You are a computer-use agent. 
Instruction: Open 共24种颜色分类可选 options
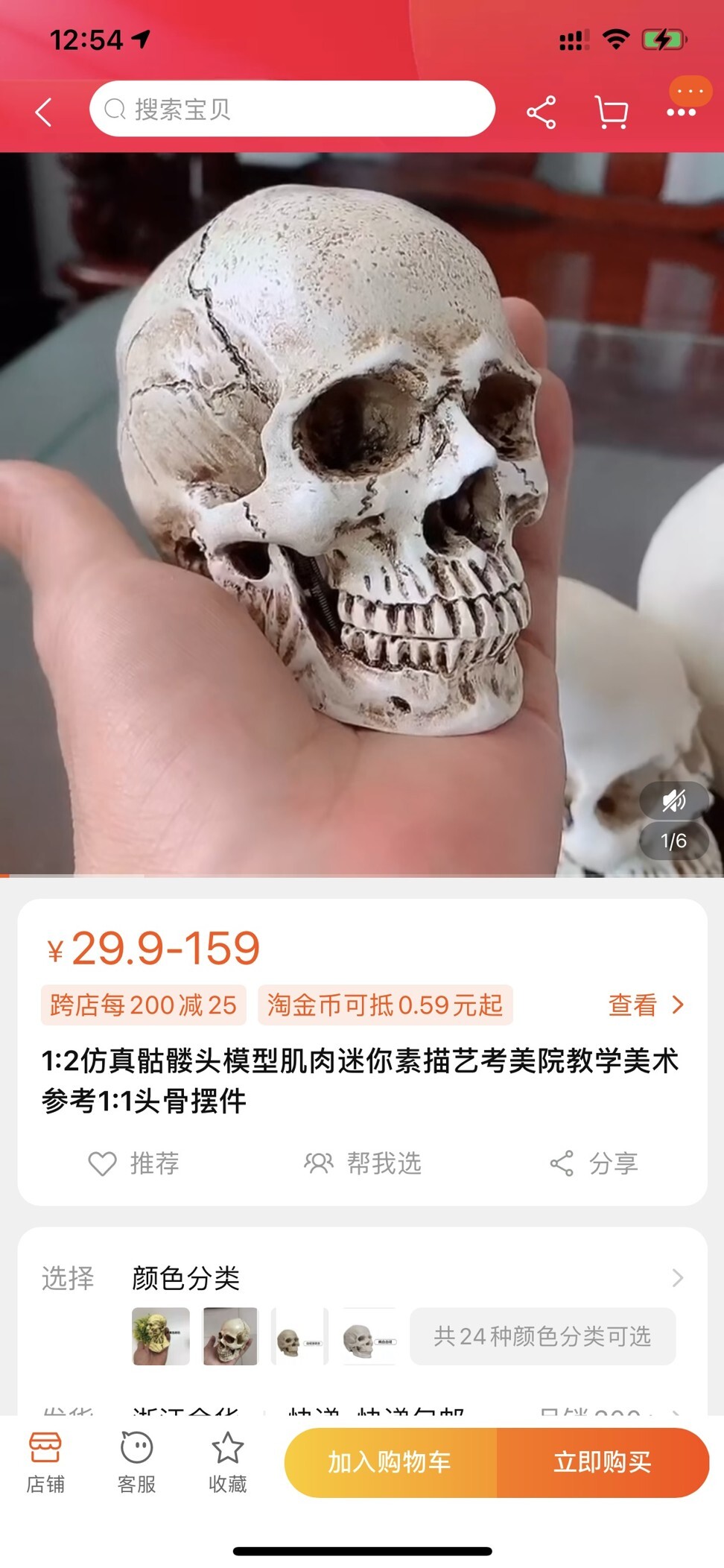pyautogui.click(x=542, y=1336)
